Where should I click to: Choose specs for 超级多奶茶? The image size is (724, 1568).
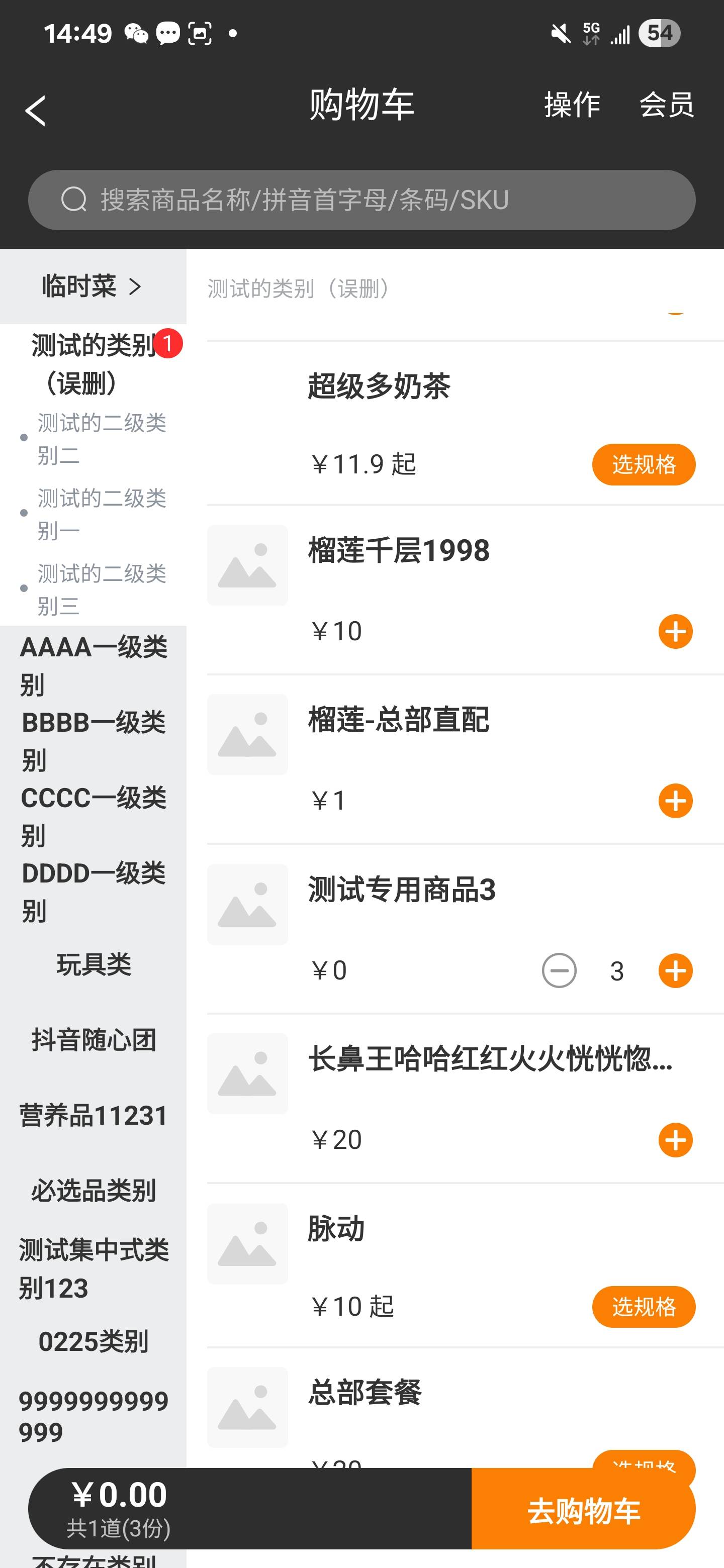[x=643, y=464]
